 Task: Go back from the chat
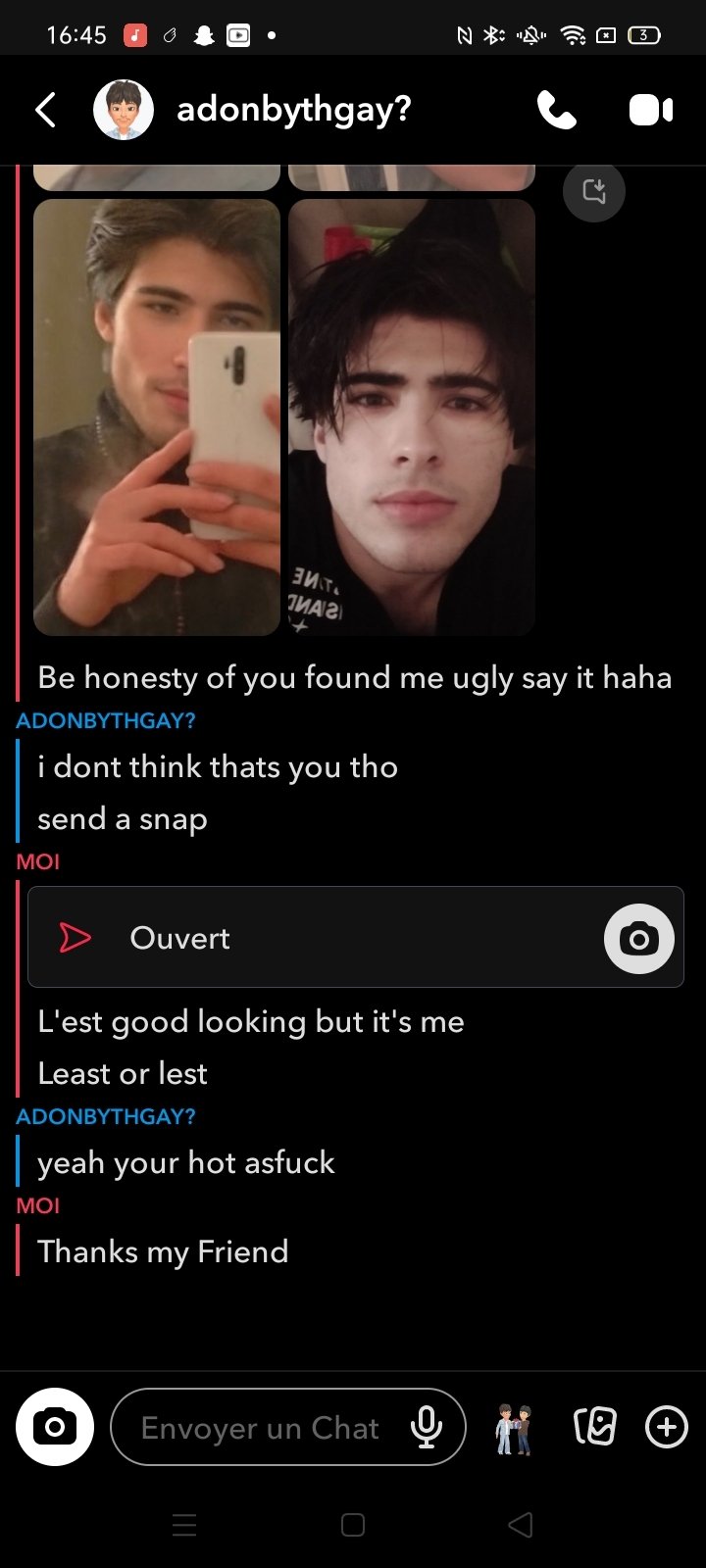(x=45, y=110)
